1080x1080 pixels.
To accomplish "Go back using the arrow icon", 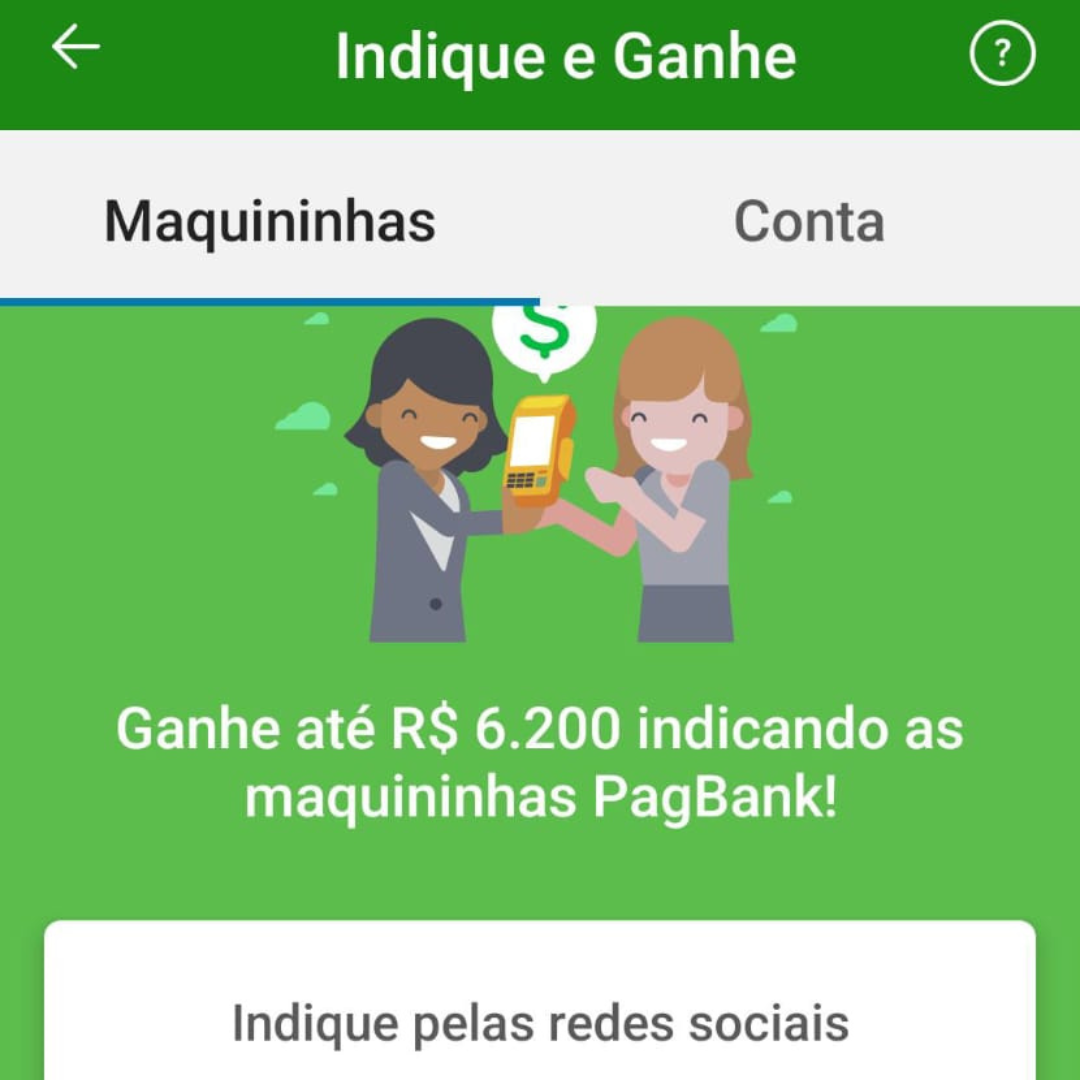I will 76,48.
